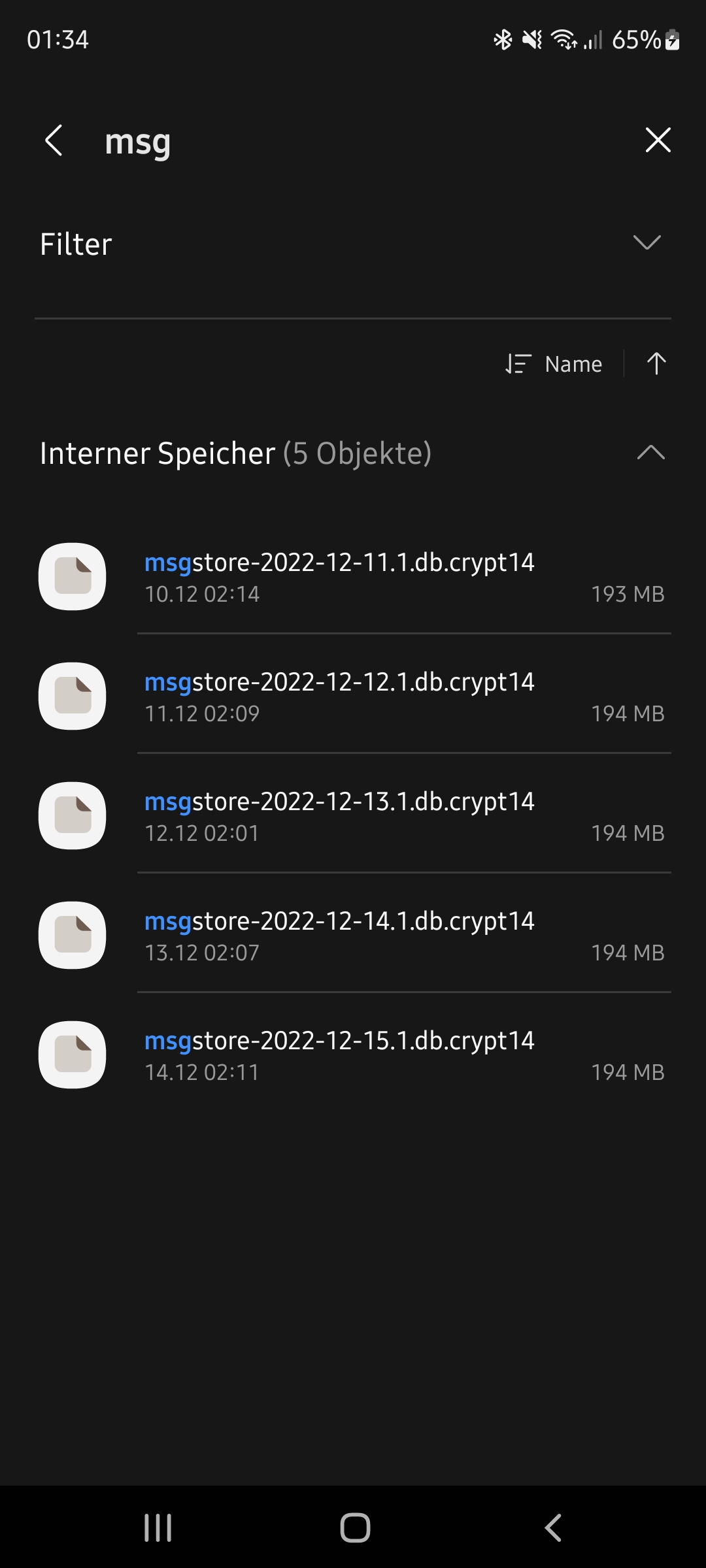Open recent apps from the navigation bar
Viewport: 706px width, 1568px height.
click(x=158, y=1527)
